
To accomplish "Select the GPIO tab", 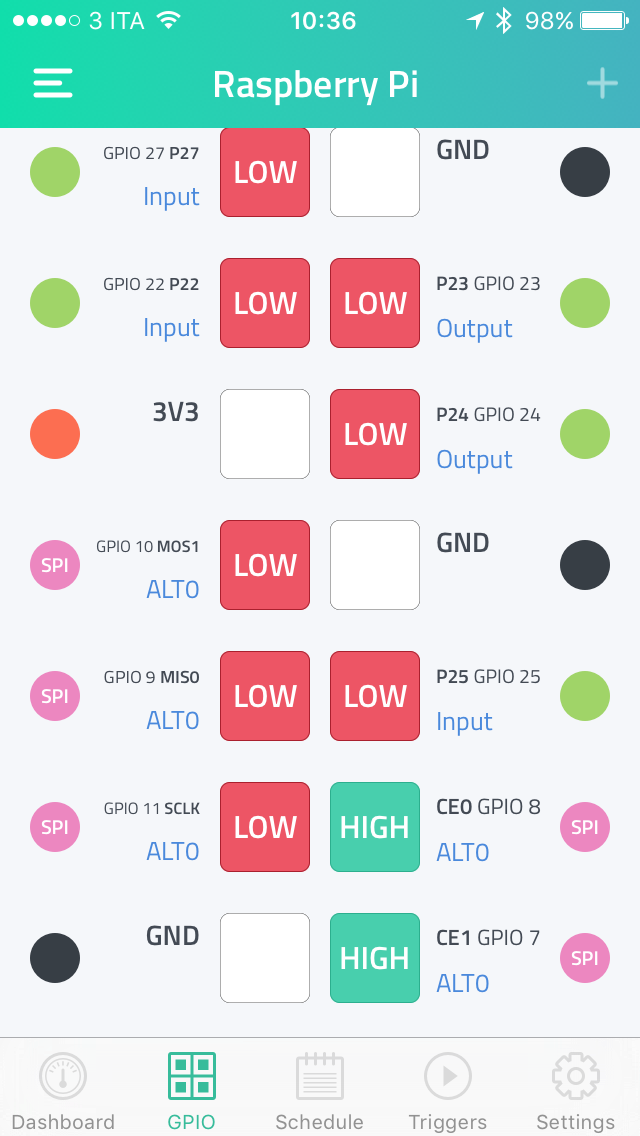I will click(x=191, y=1091).
